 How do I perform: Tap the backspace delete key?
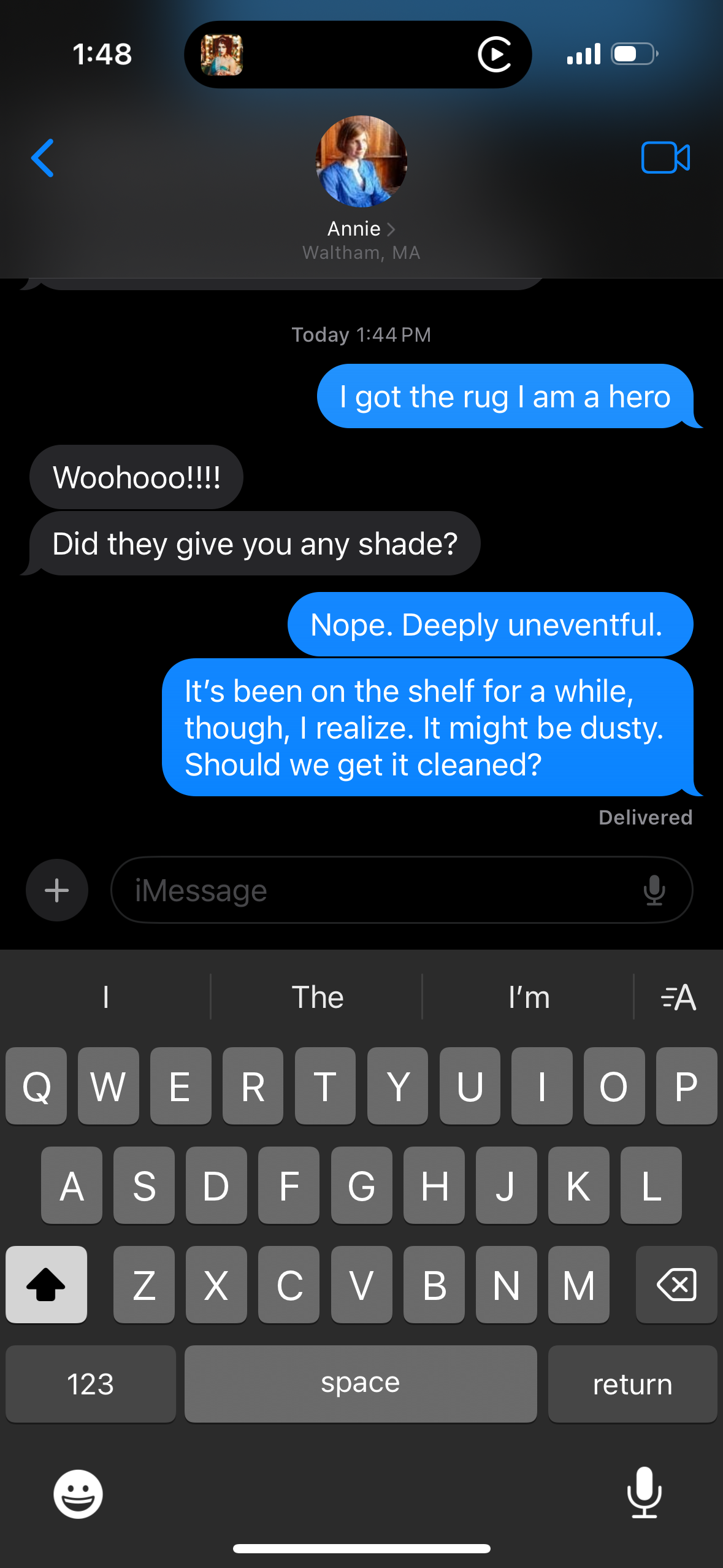click(x=676, y=1285)
